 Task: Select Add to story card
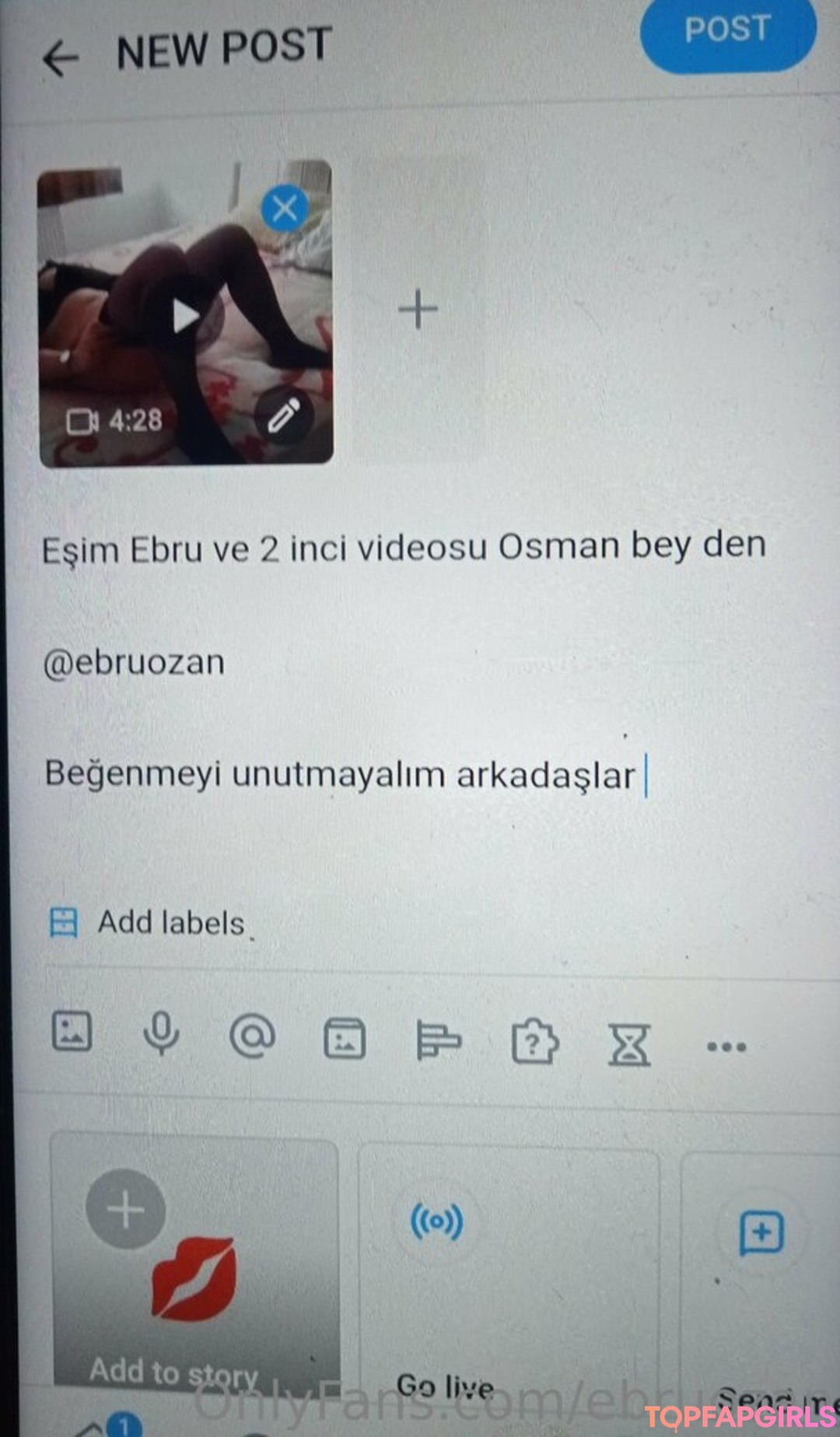(194, 1260)
